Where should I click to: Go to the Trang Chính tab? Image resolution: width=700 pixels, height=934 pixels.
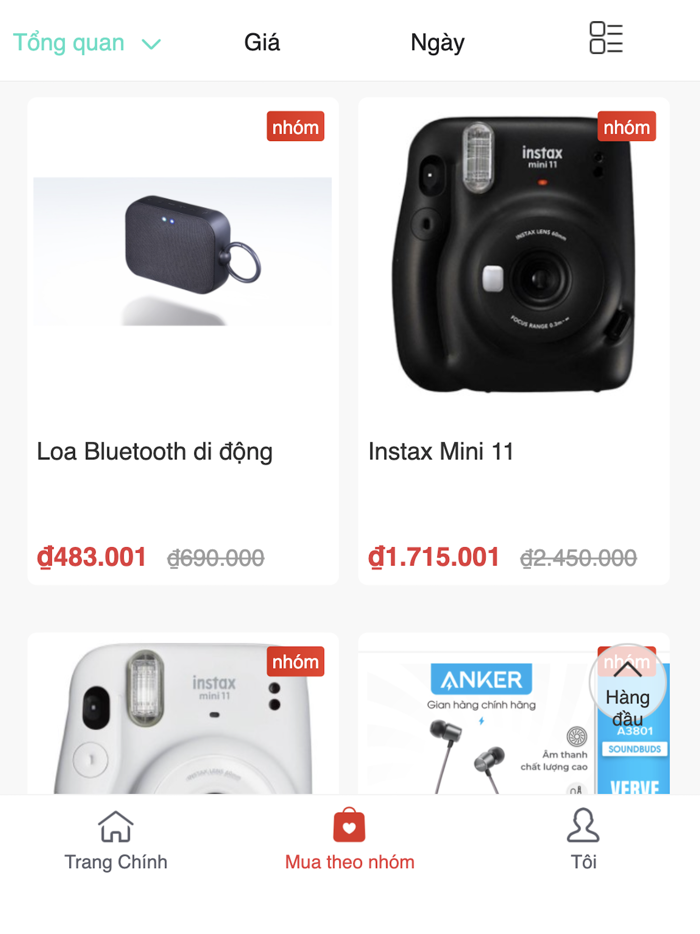(116, 840)
